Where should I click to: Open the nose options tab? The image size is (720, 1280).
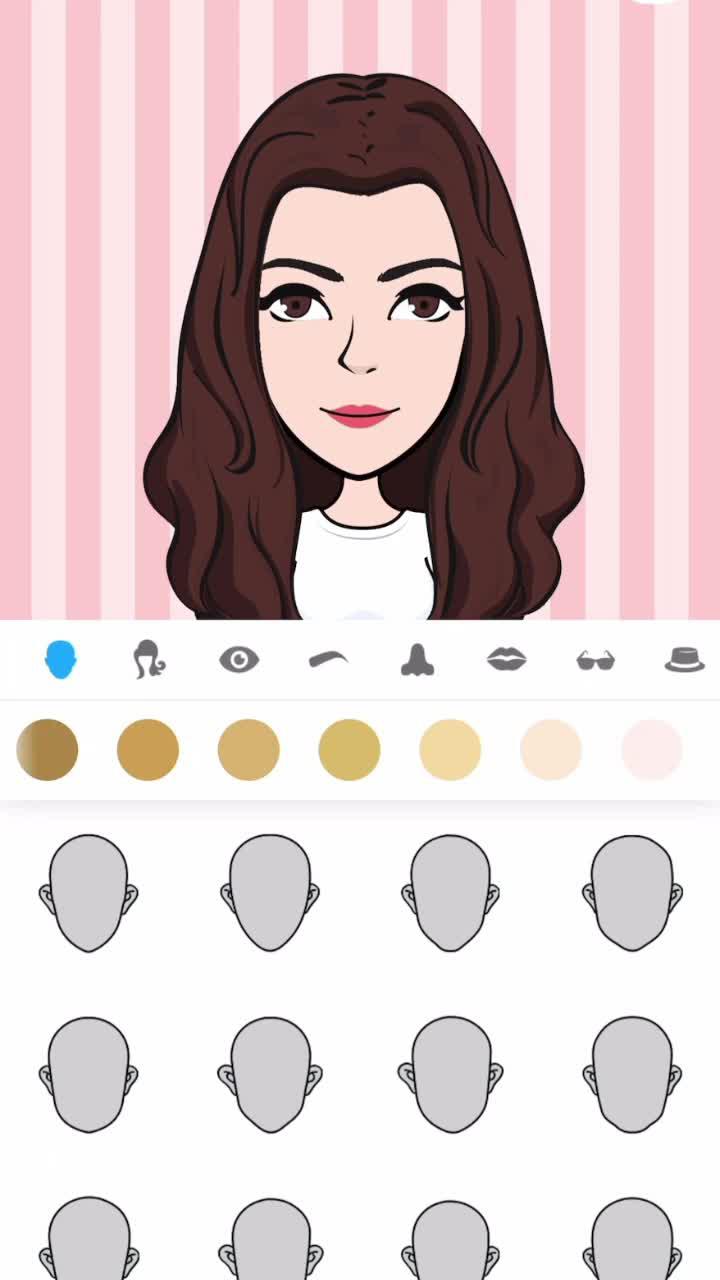coord(417,660)
